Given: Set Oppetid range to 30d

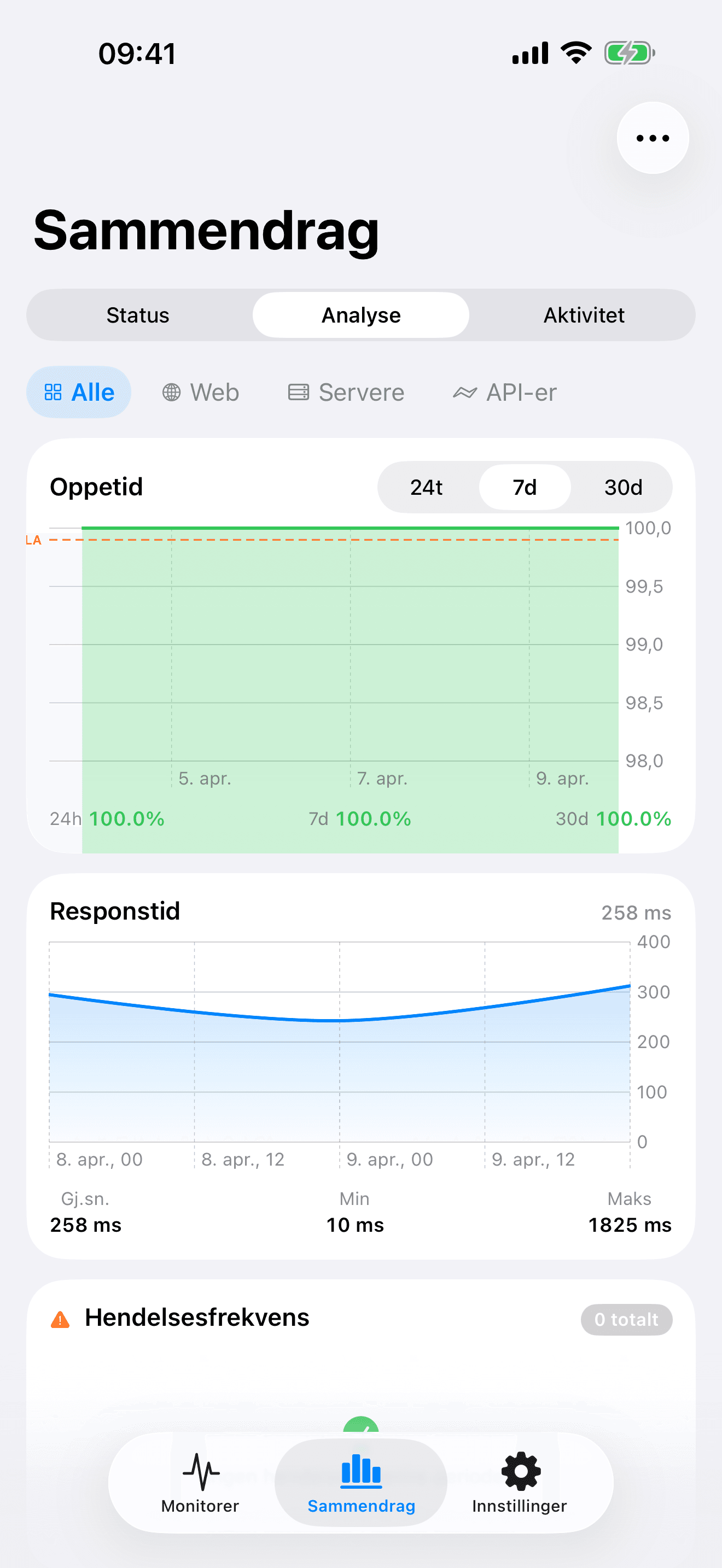Looking at the screenshot, I should click(x=623, y=488).
